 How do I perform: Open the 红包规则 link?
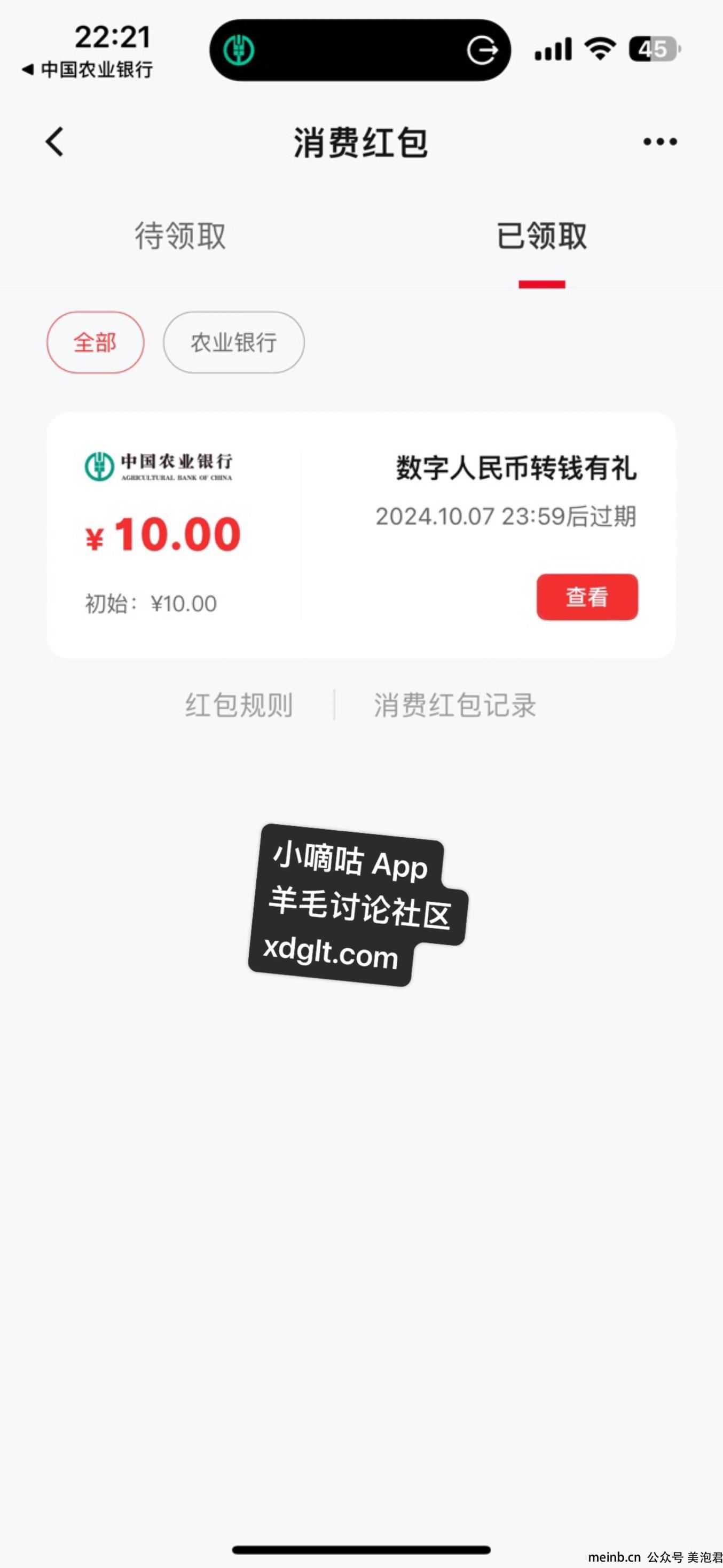239,705
